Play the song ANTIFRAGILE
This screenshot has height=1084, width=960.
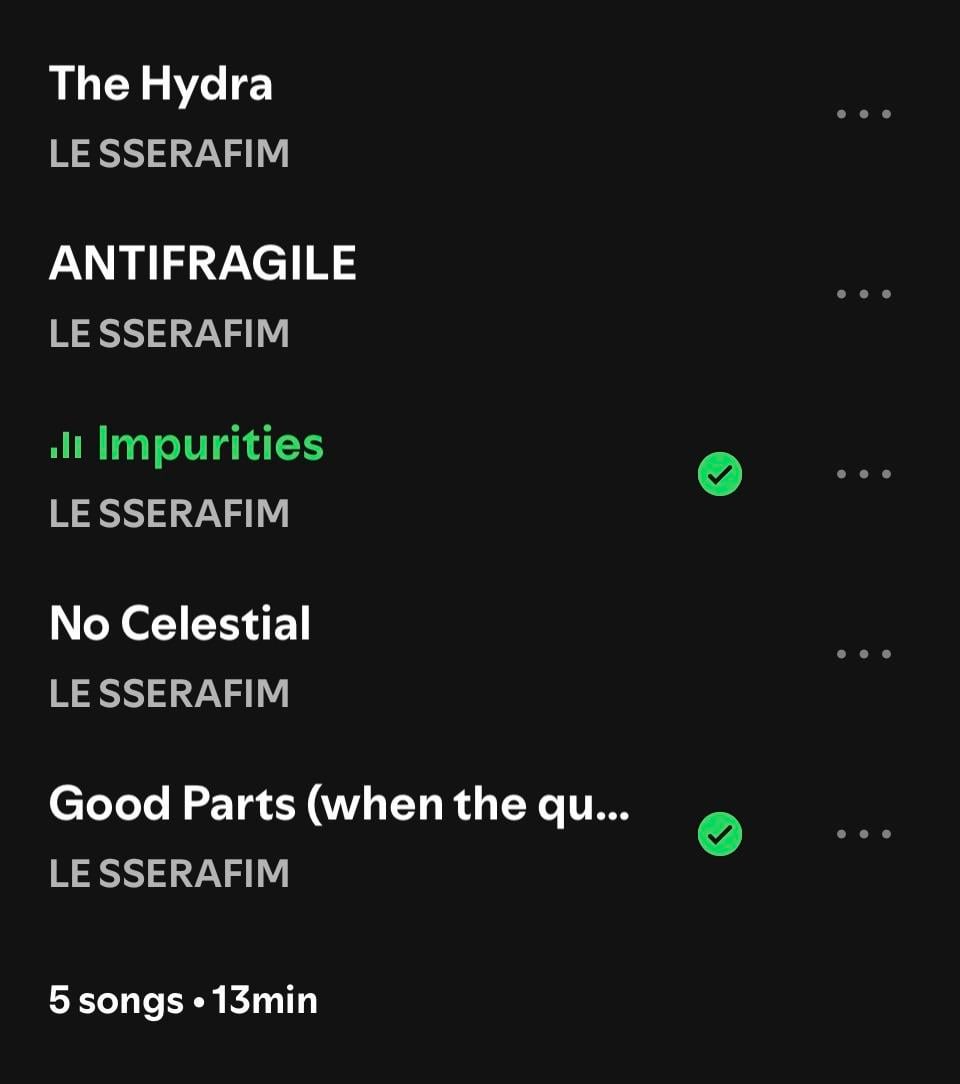tap(203, 264)
